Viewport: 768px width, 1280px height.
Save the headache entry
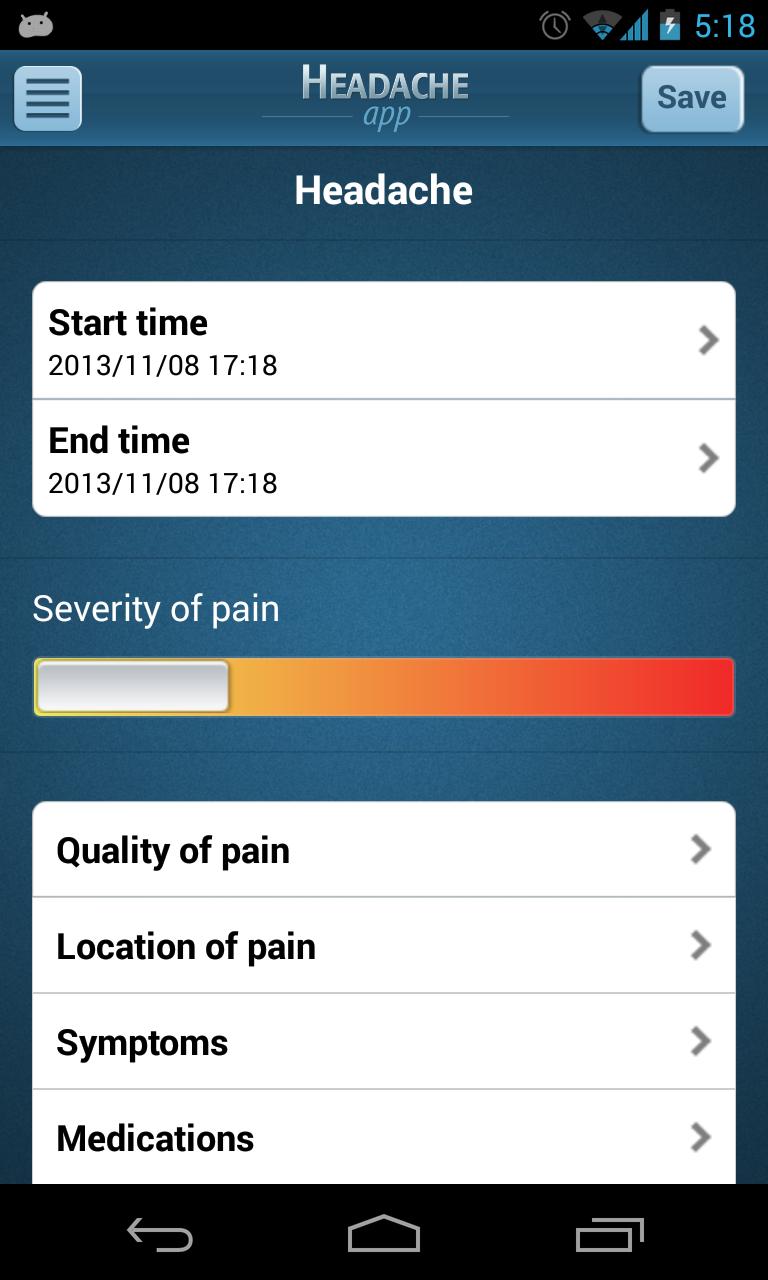click(x=691, y=97)
